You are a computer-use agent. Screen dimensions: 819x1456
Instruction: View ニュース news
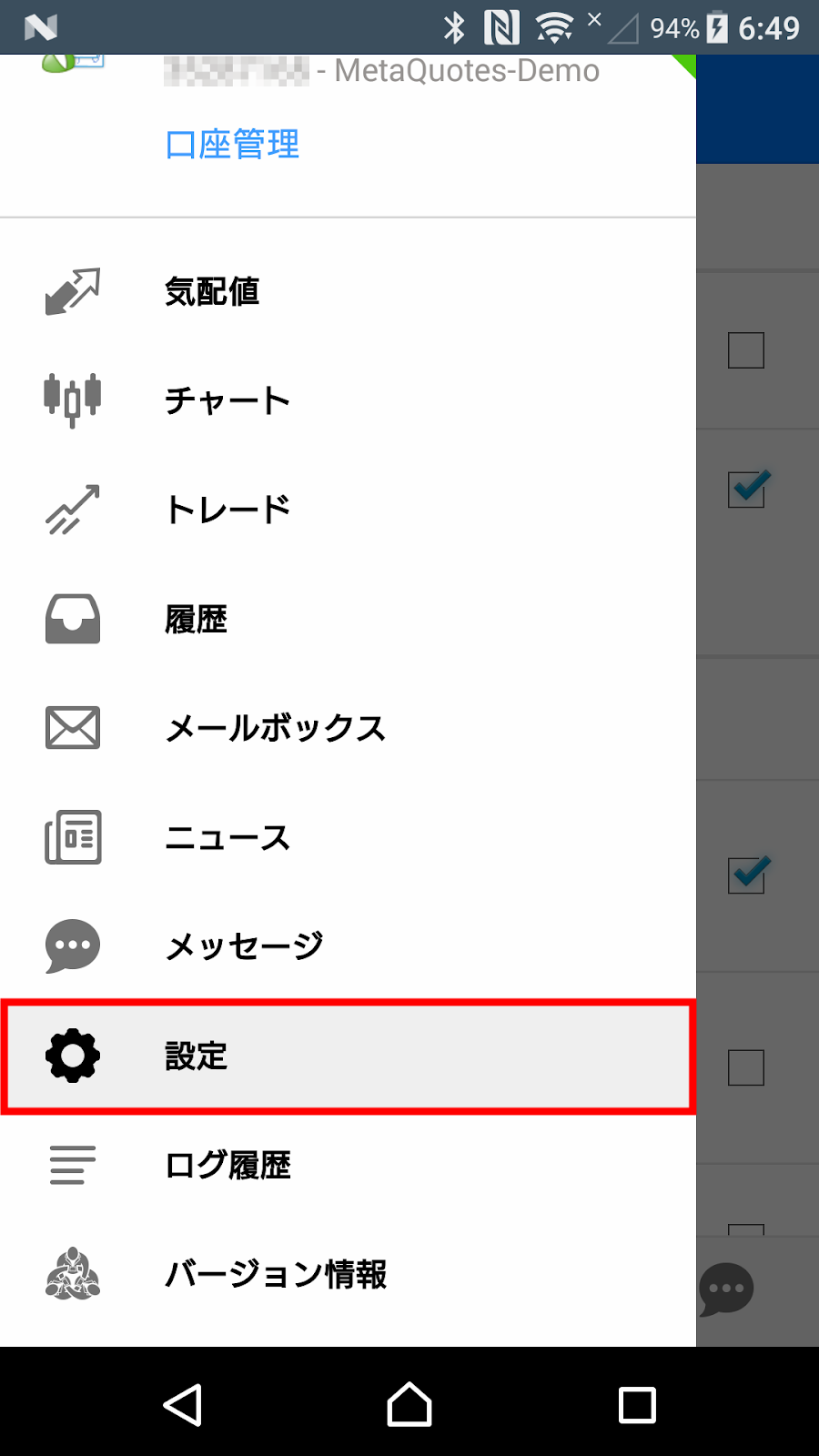[348, 837]
